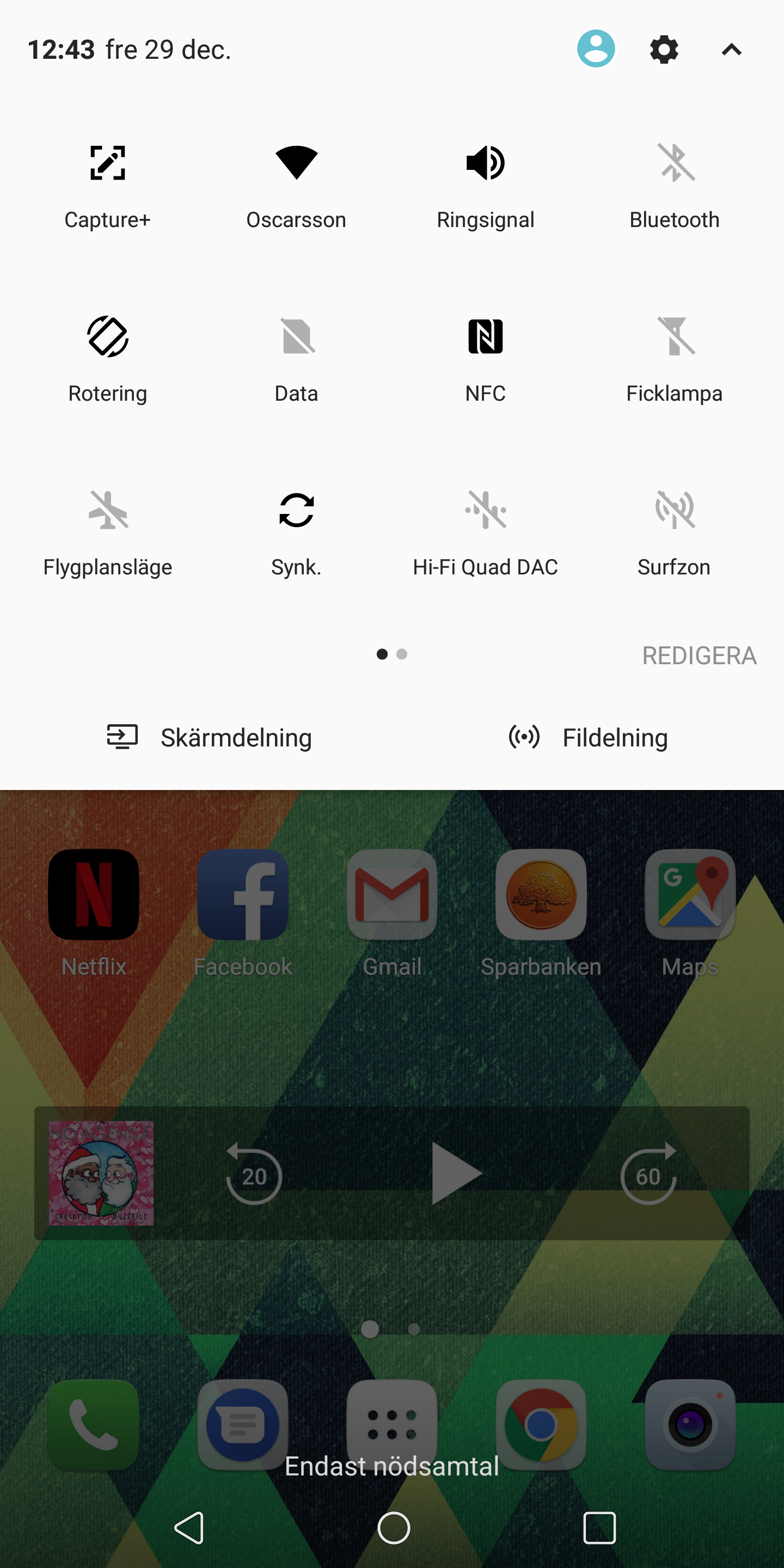Open Fildelning file sharing
Viewport: 784px width, 1568px height.
pyautogui.click(x=588, y=737)
